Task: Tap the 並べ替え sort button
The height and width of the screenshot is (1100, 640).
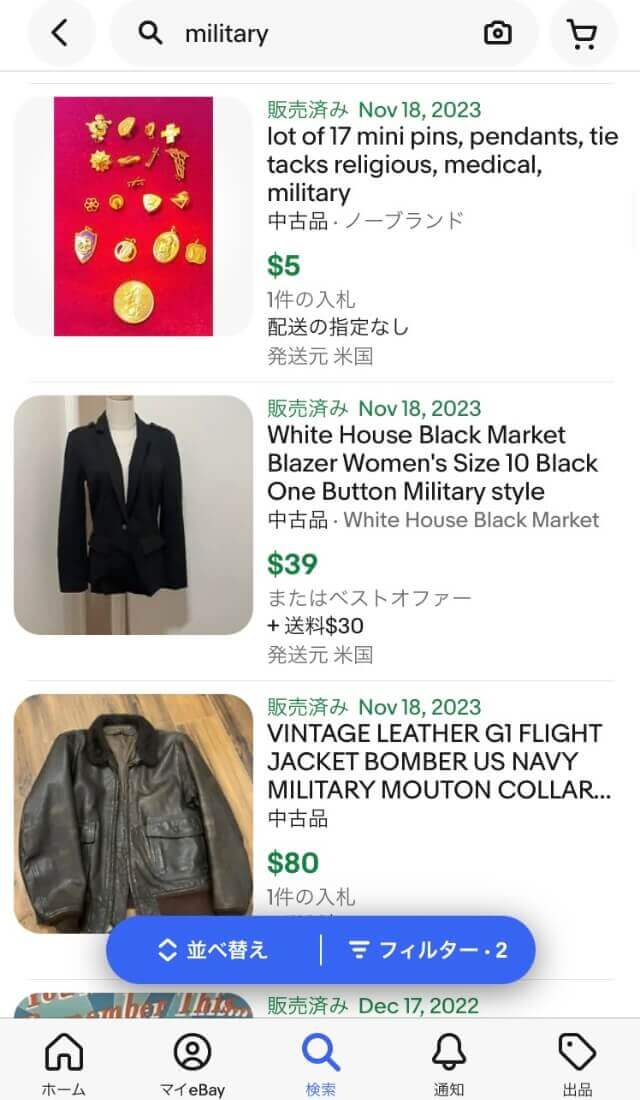Action: tap(214, 949)
